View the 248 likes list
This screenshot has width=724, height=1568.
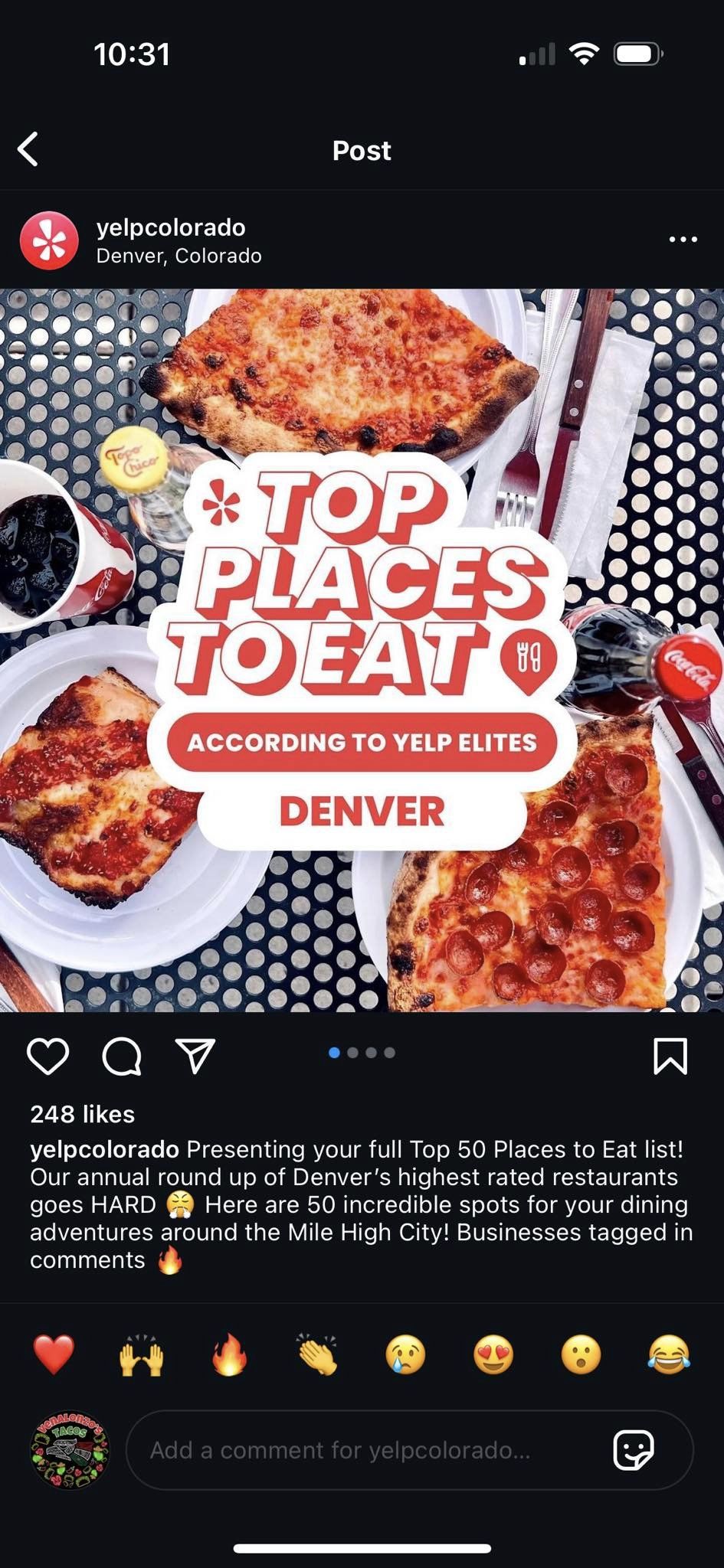pyautogui.click(x=83, y=1114)
